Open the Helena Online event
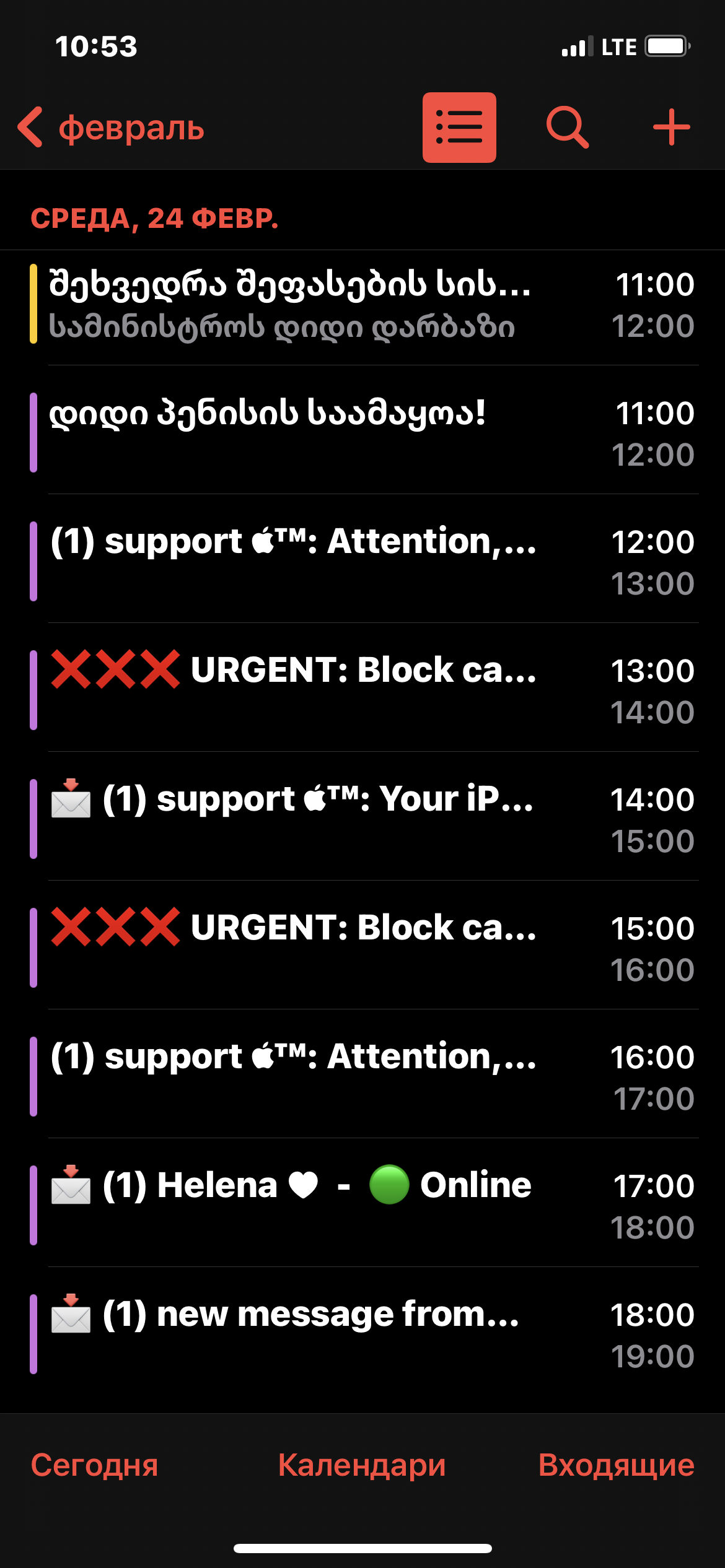The image size is (725, 1568). (362, 1206)
